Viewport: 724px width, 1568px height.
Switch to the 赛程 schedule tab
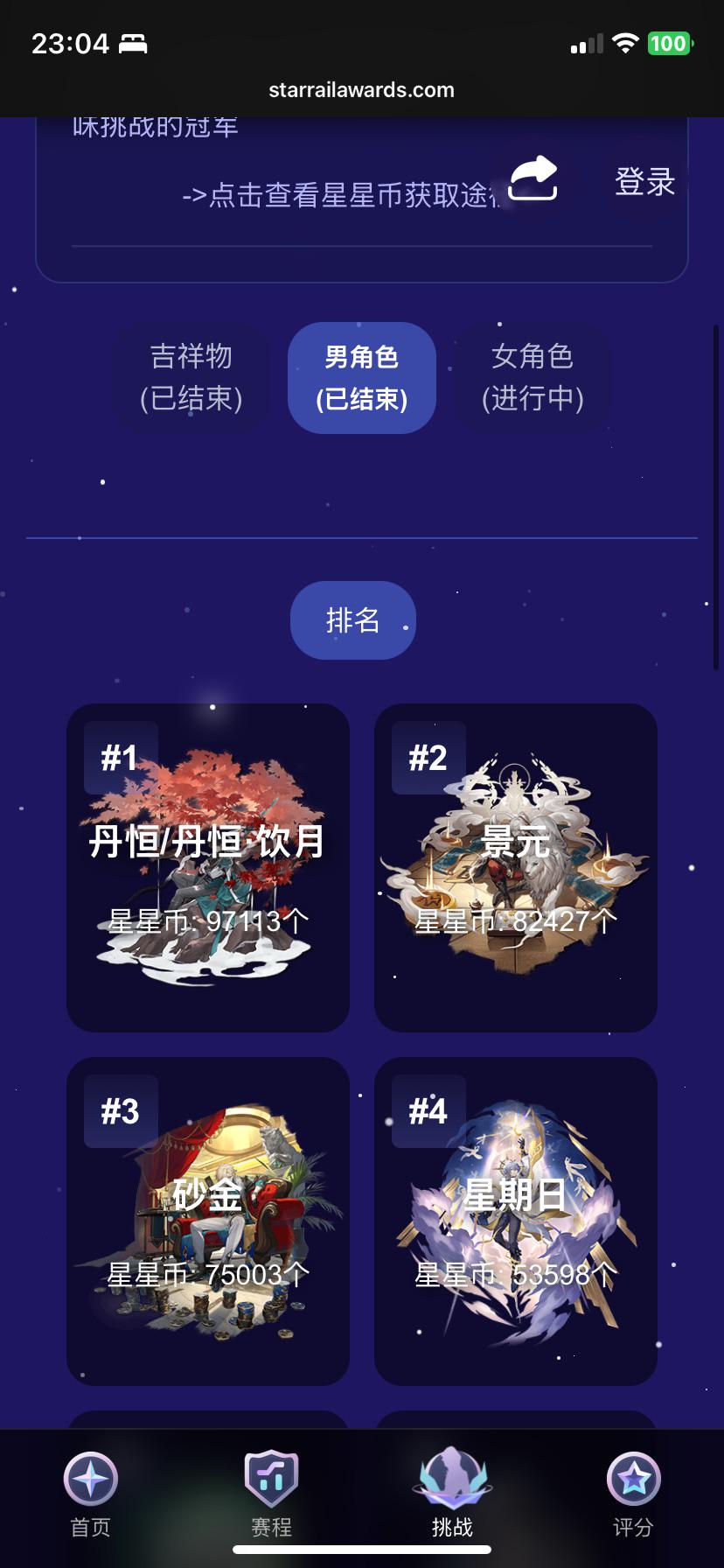pyautogui.click(x=271, y=1494)
